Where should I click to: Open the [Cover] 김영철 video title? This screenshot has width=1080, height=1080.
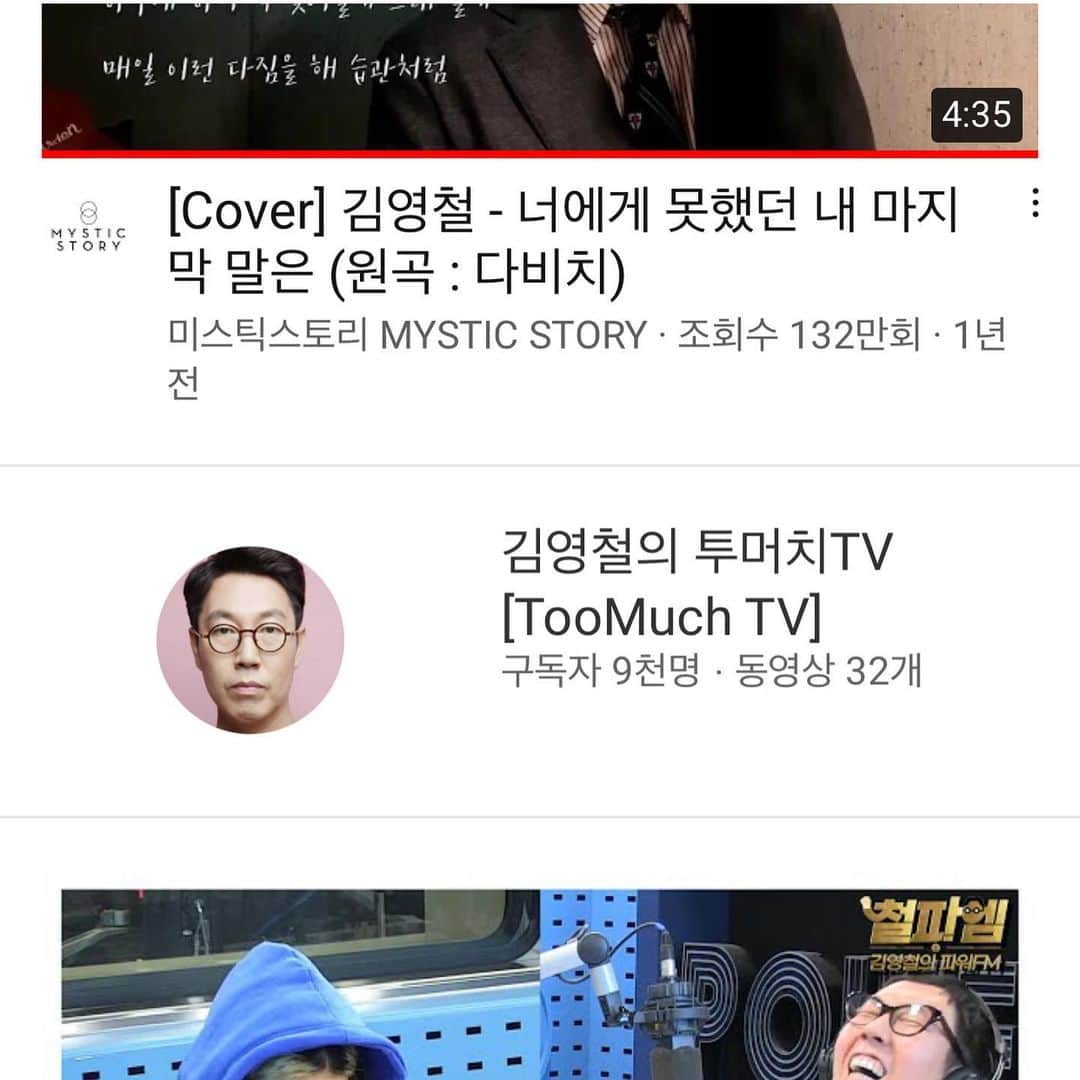[x=563, y=244]
